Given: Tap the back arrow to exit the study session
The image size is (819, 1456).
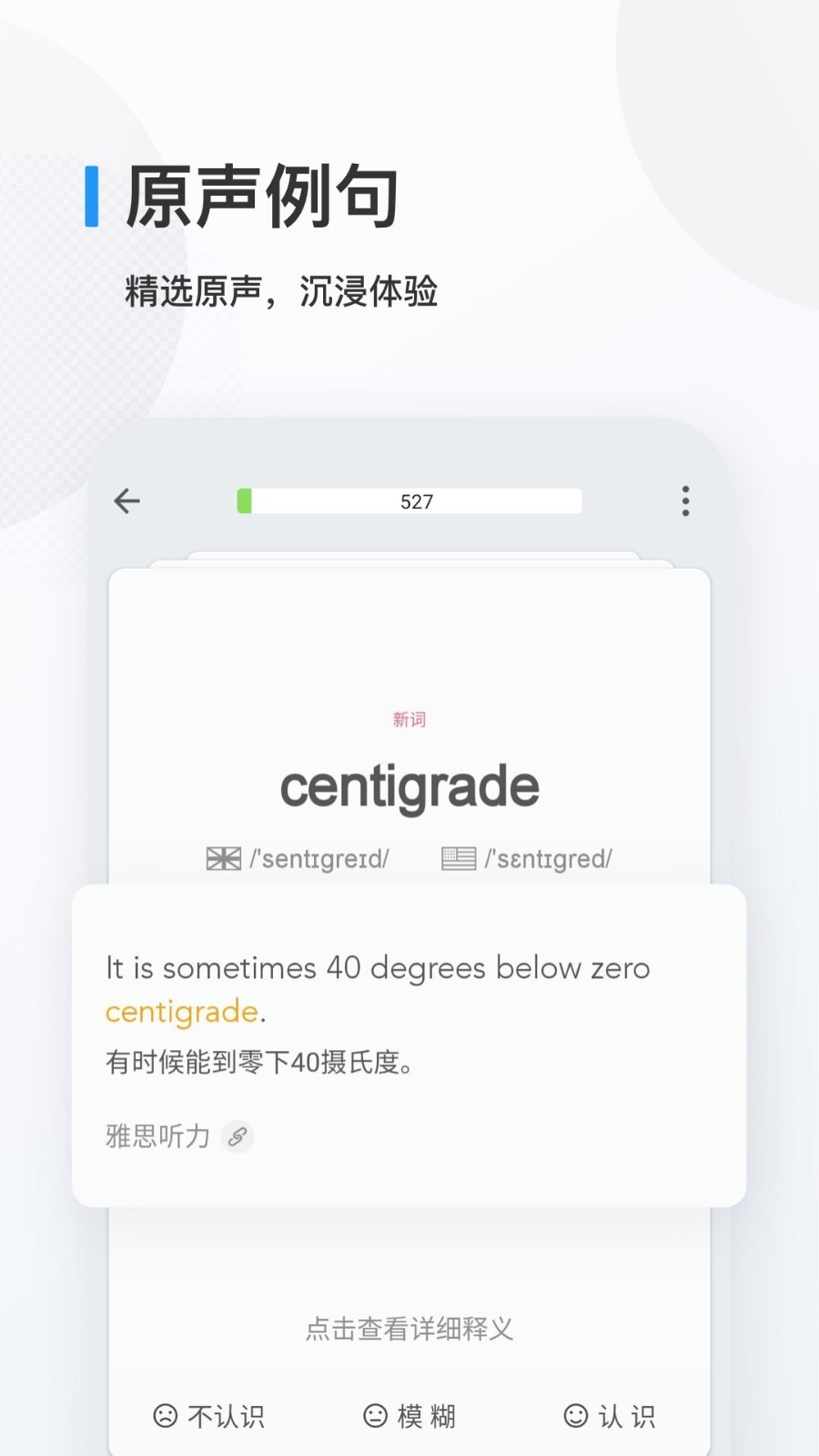Looking at the screenshot, I should pos(126,501).
